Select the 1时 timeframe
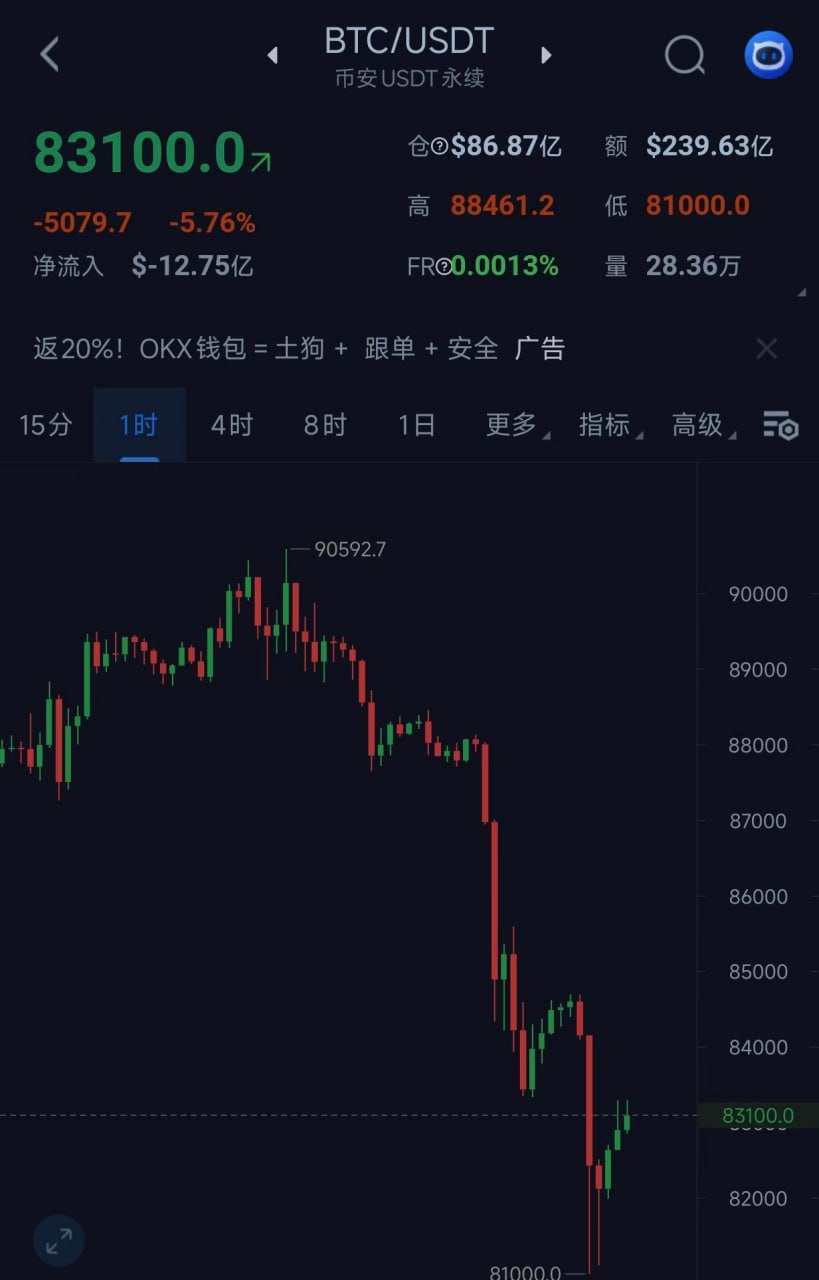Image resolution: width=819 pixels, height=1280 pixels. pyautogui.click(x=138, y=425)
